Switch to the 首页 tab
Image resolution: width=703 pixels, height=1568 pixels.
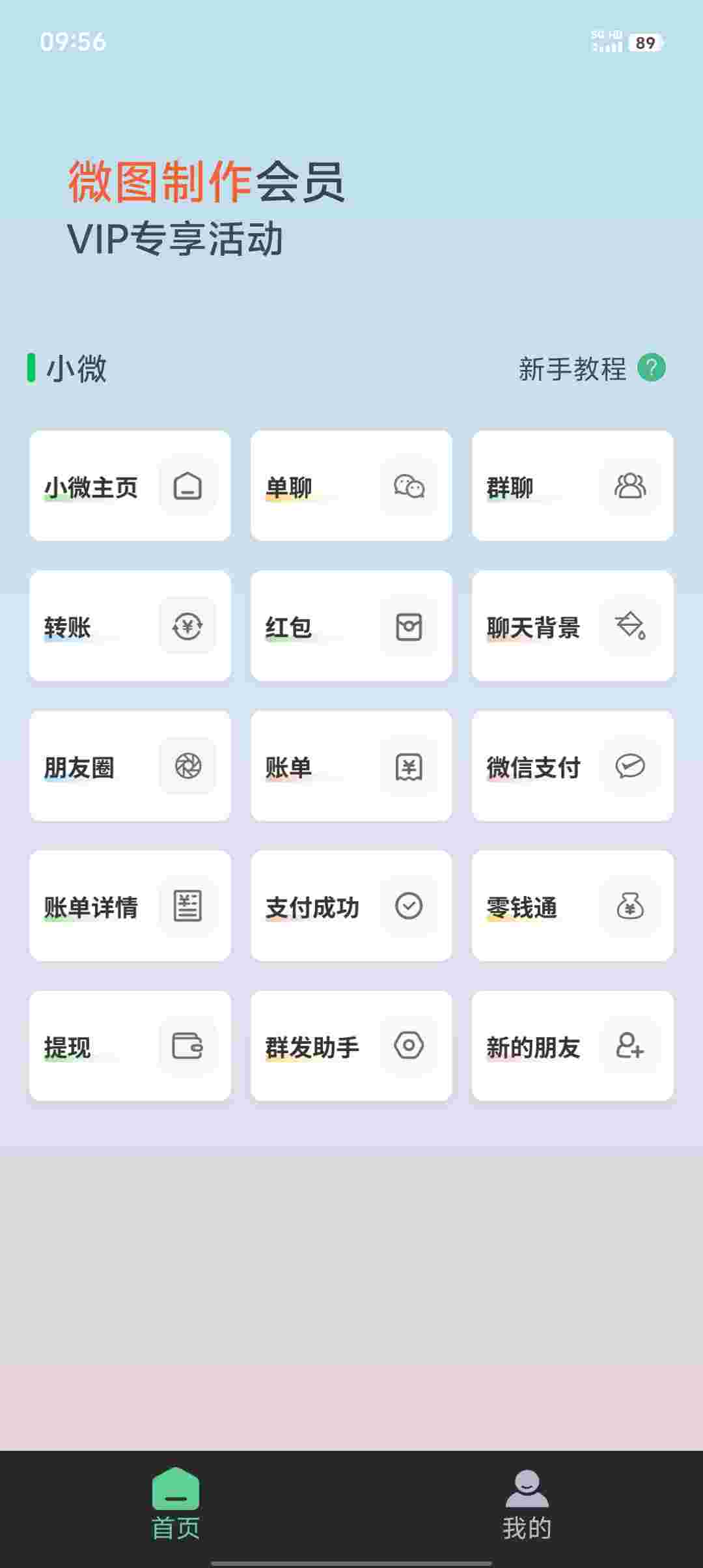pyautogui.click(x=176, y=1505)
